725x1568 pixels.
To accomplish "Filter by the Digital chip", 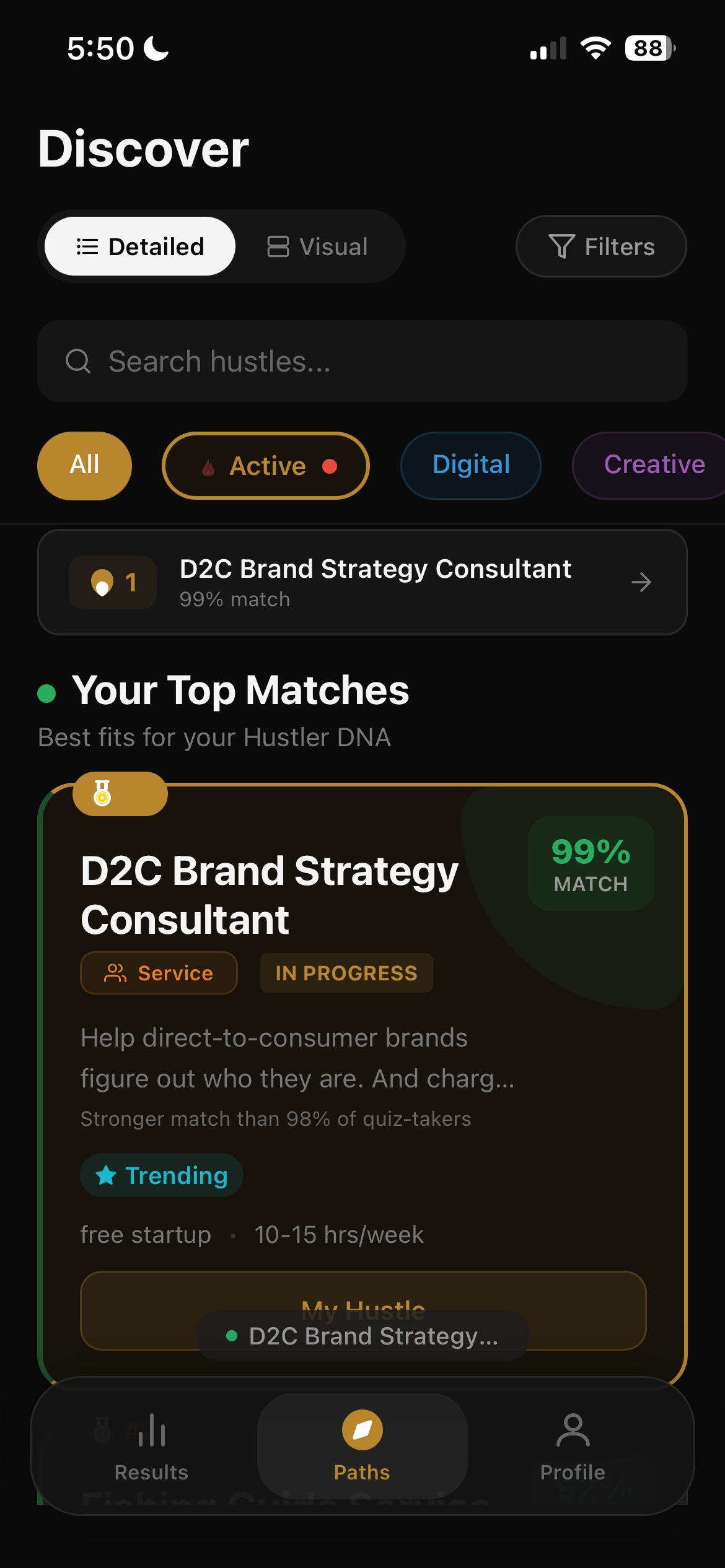I will click(x=470, y=465).
